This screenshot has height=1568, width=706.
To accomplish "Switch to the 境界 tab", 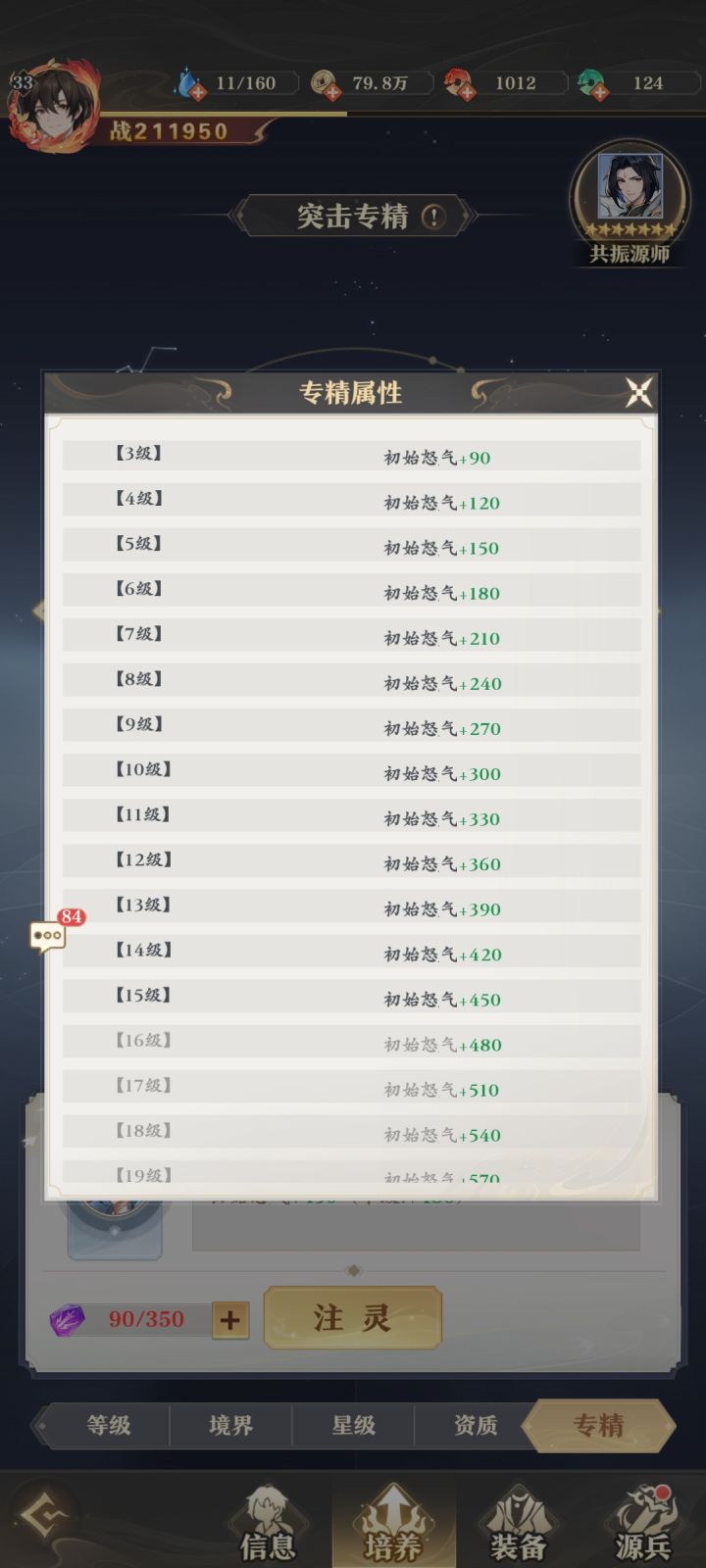I will pos(230,1426).
